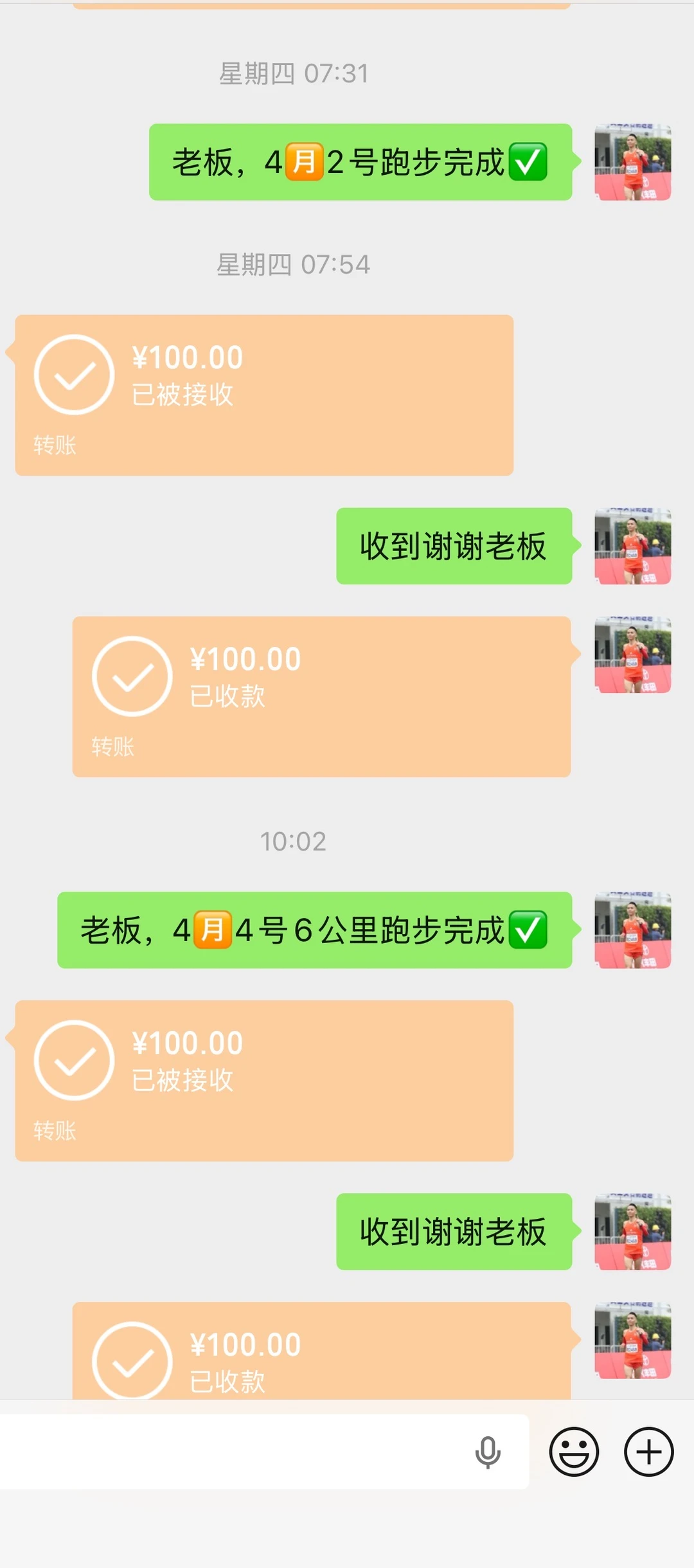Open the second 已被接收 transfer card
694x1568 pixels.
pyautogui.click(x=263, y=1077)
